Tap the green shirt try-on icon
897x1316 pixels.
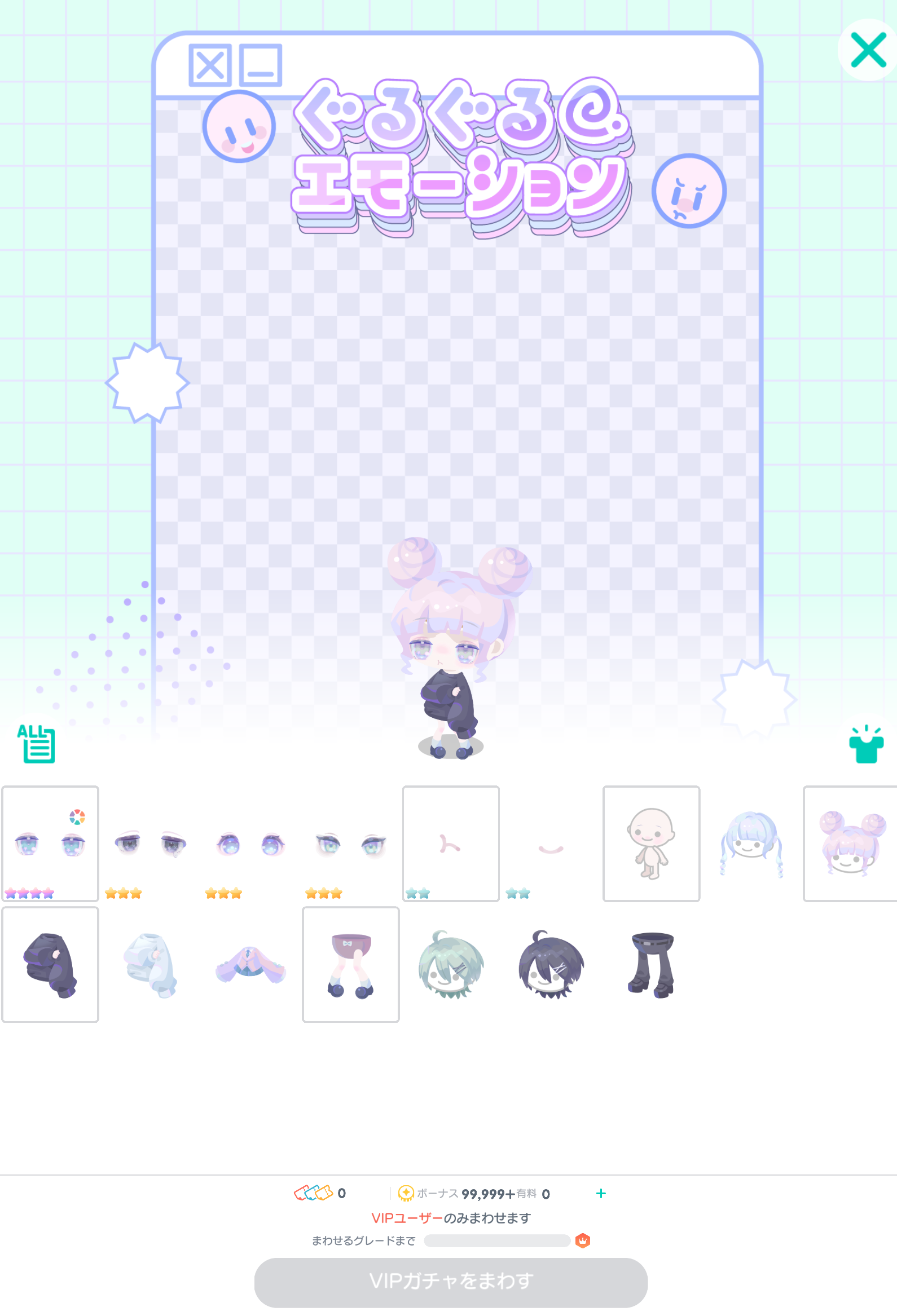tap(865, 744)
